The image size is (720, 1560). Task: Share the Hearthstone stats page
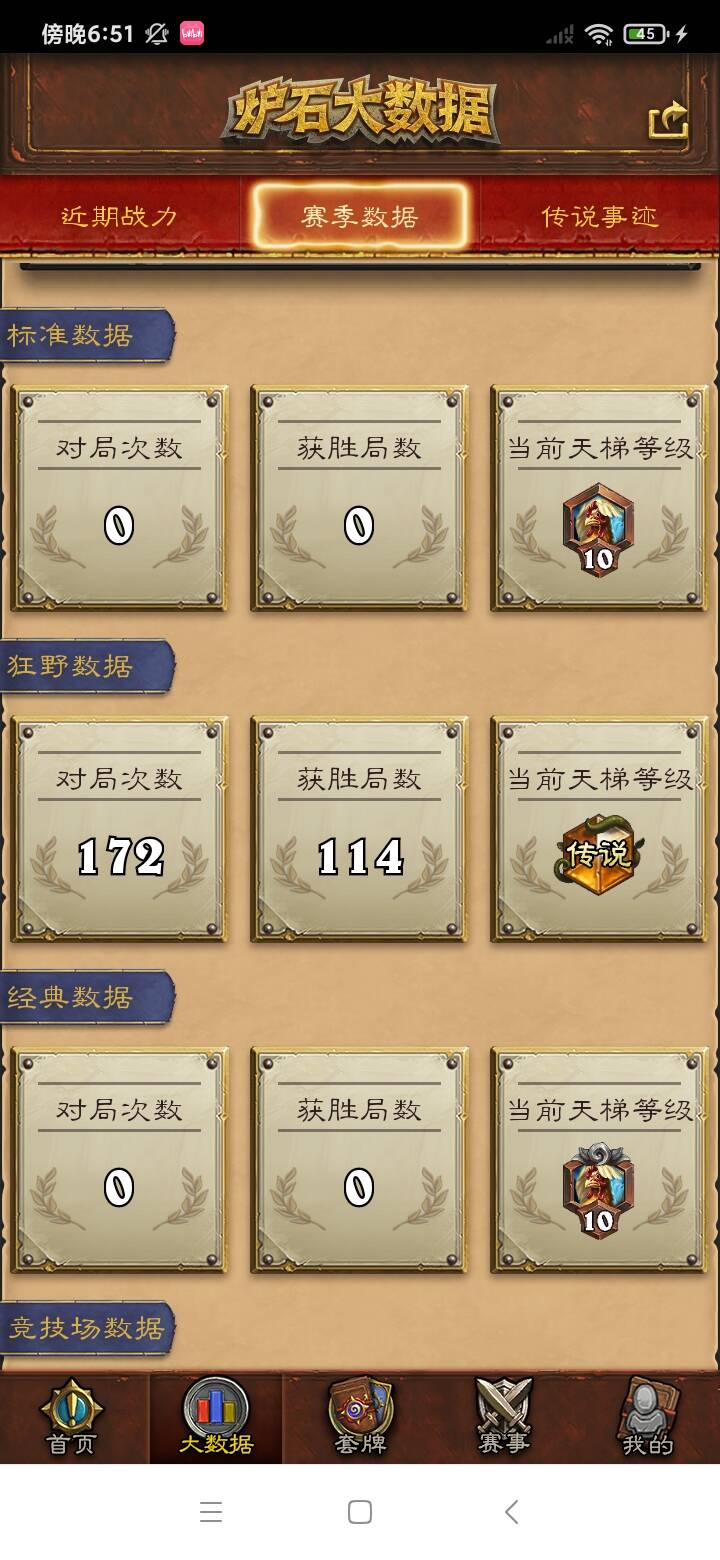668,121
